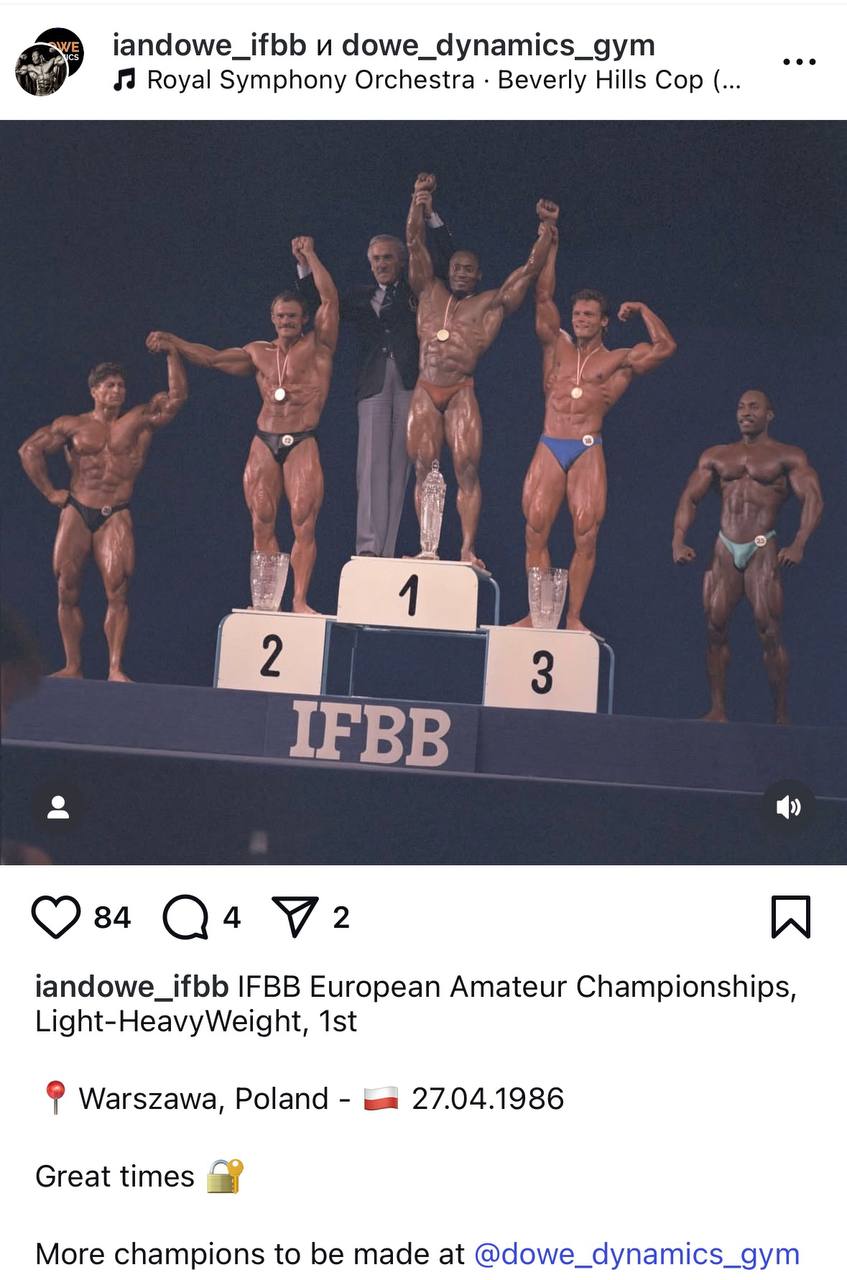The image size is (847, 1280).
Task: Like the IFBB Championships post
Action: coord(56,917)
